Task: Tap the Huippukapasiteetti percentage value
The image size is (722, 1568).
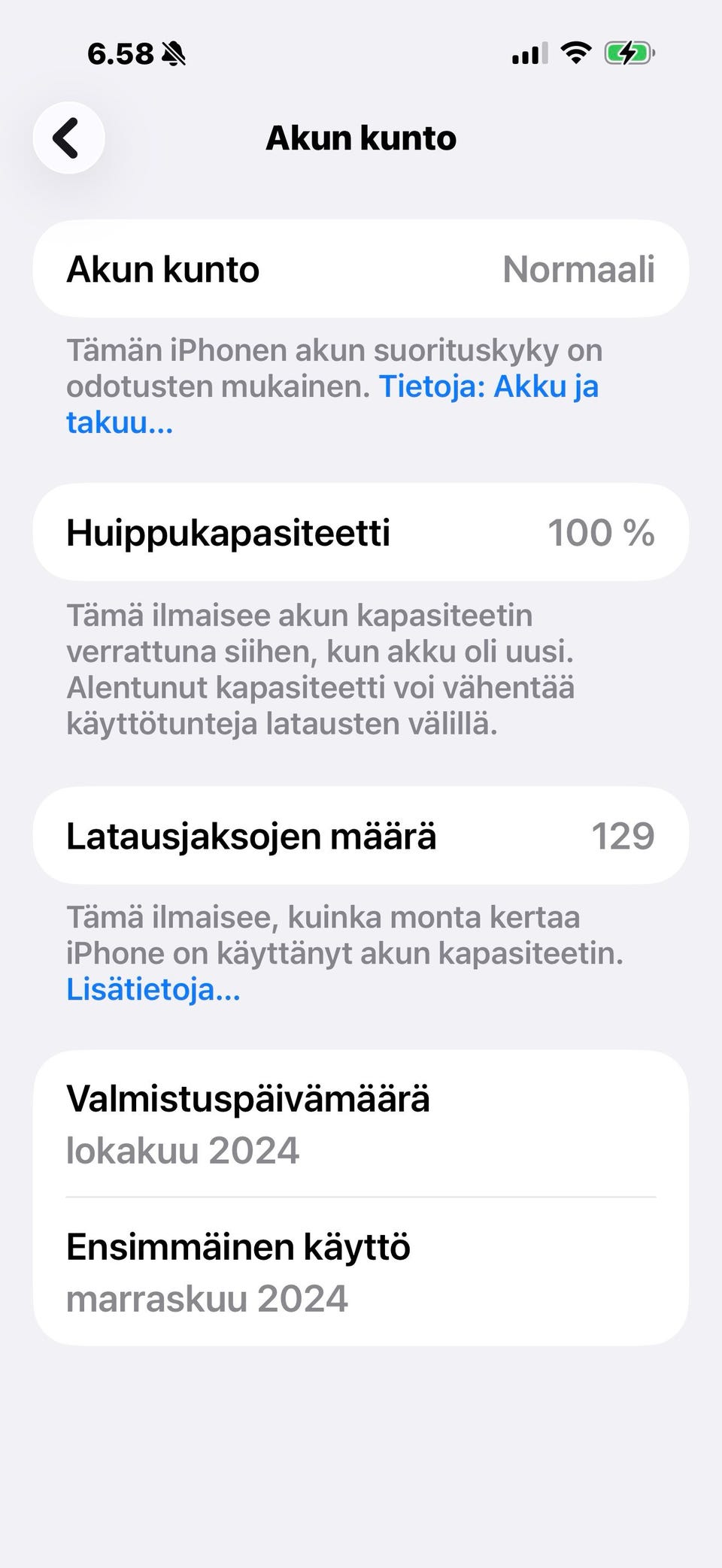Action: pos(600,532)
